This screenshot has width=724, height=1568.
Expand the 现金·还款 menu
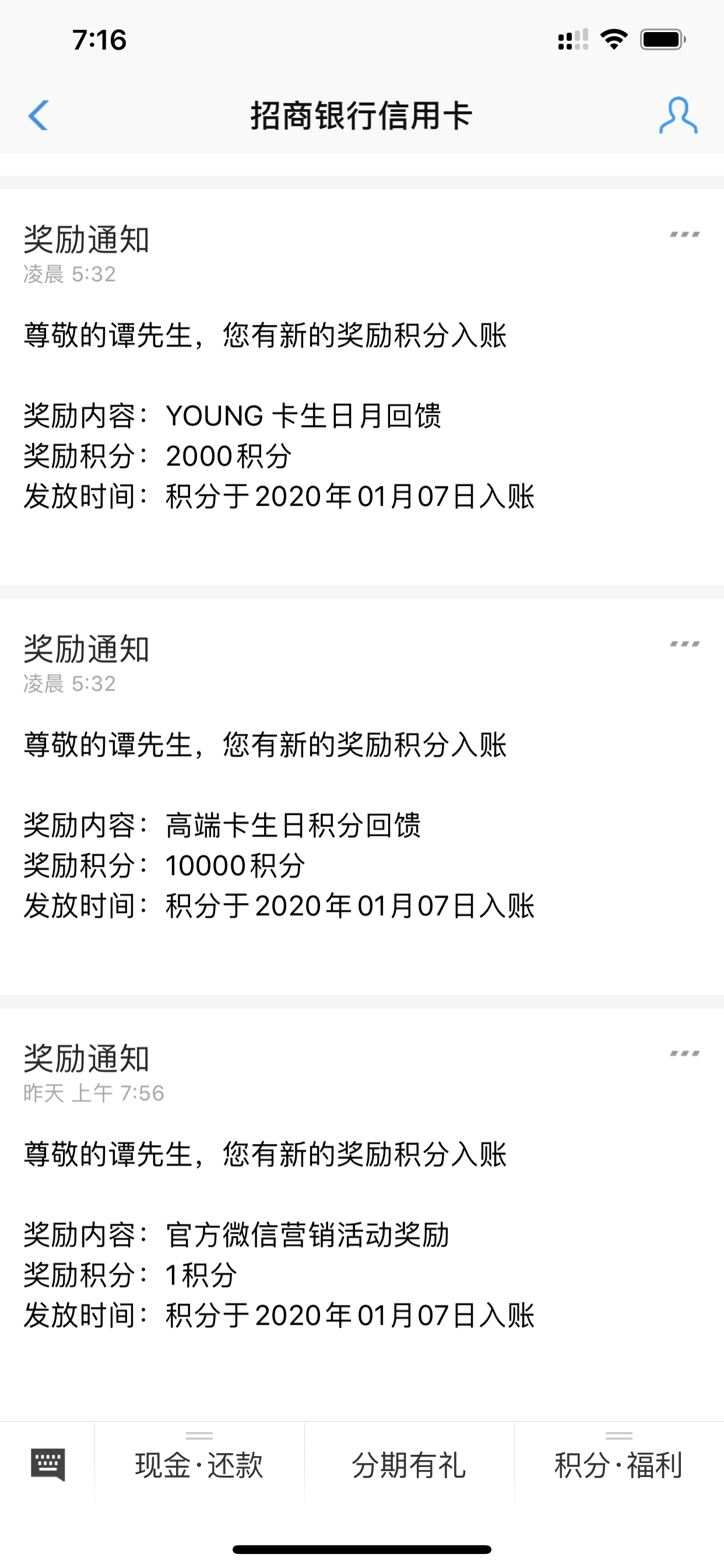(199, 1465)
